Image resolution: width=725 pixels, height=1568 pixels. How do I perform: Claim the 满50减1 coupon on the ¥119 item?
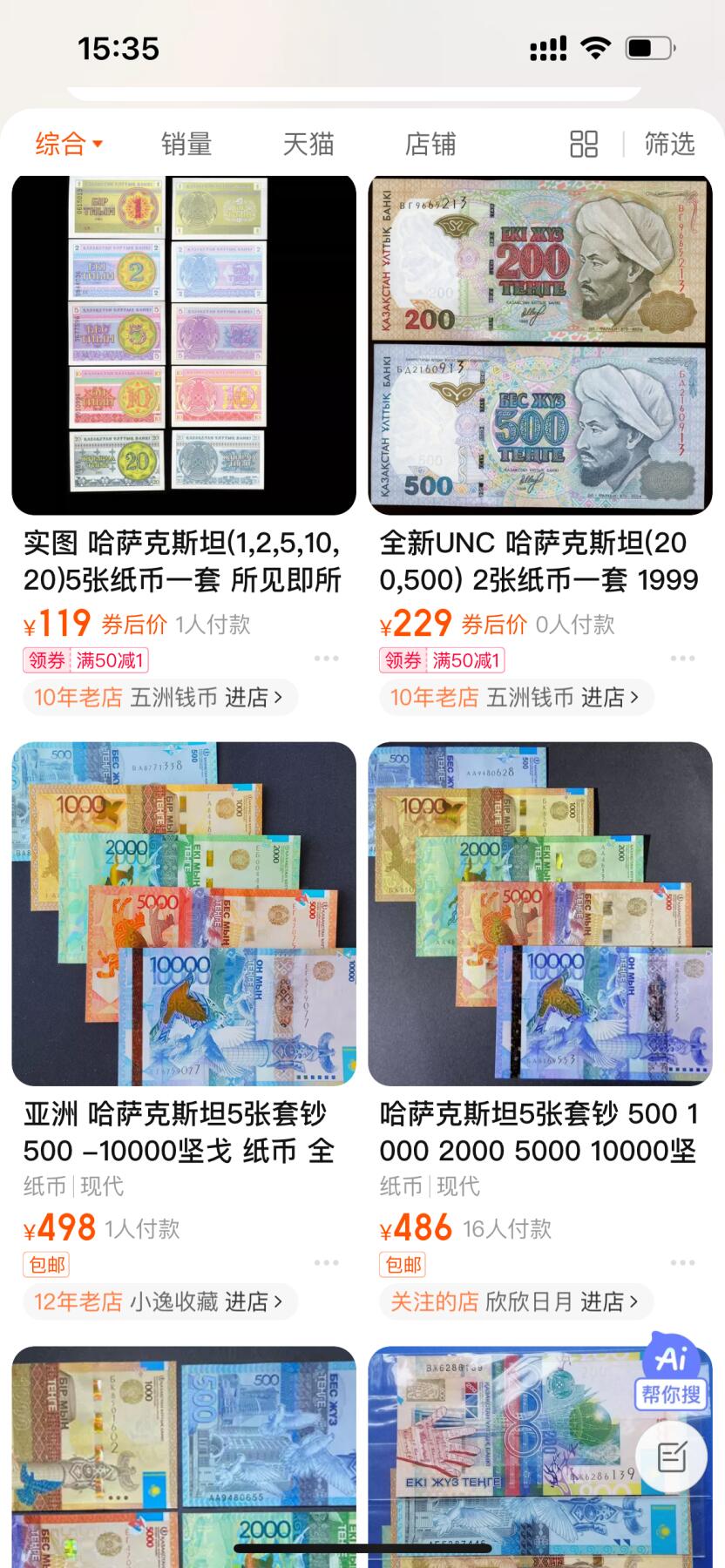(87, 660)
